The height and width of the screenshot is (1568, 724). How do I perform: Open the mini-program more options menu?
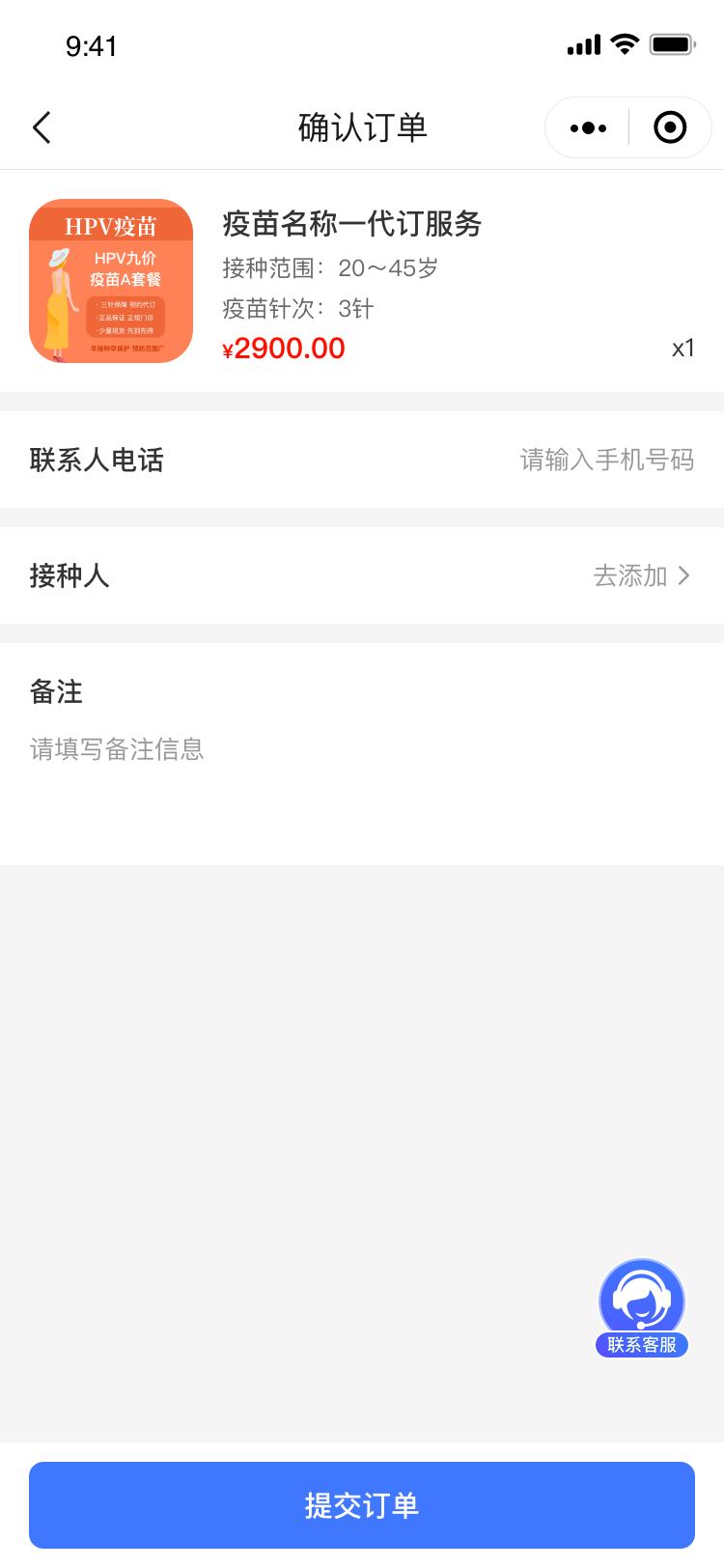tap(588, 127)
